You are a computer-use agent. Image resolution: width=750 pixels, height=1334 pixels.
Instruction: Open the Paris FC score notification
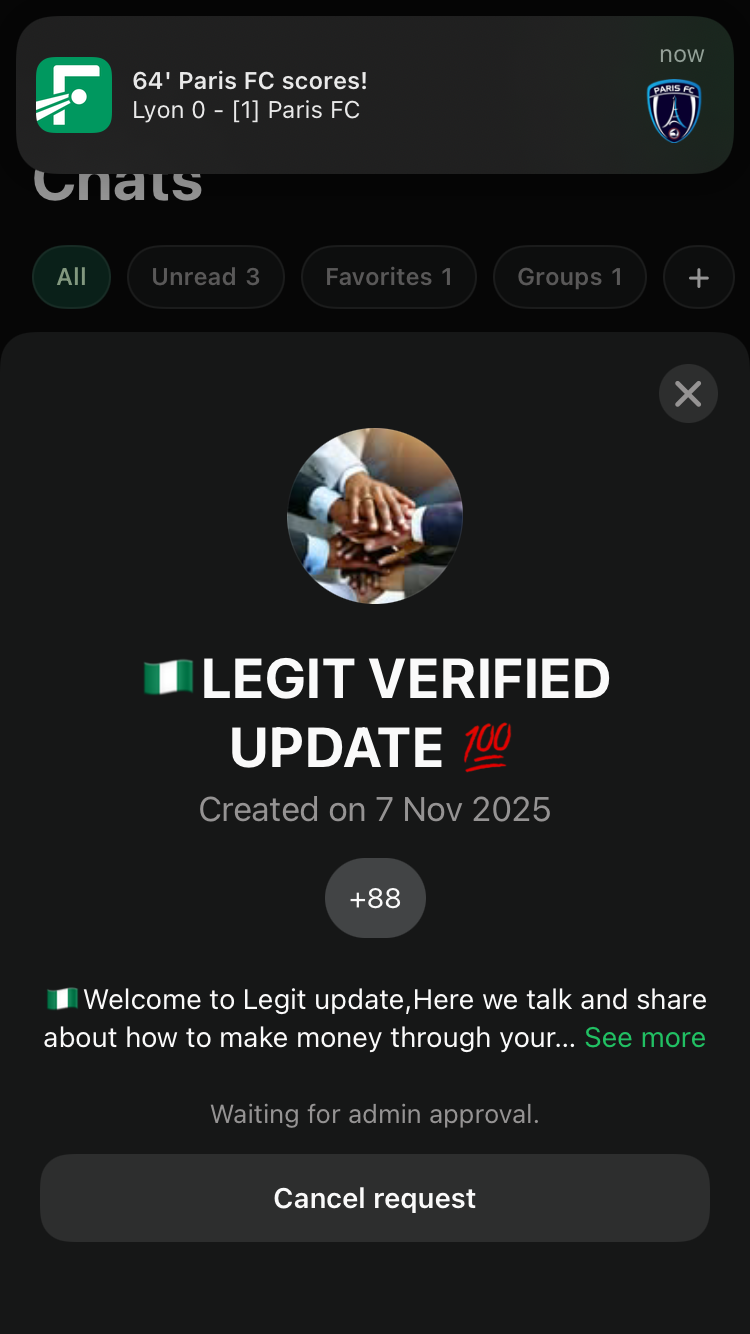coord(375,96)
